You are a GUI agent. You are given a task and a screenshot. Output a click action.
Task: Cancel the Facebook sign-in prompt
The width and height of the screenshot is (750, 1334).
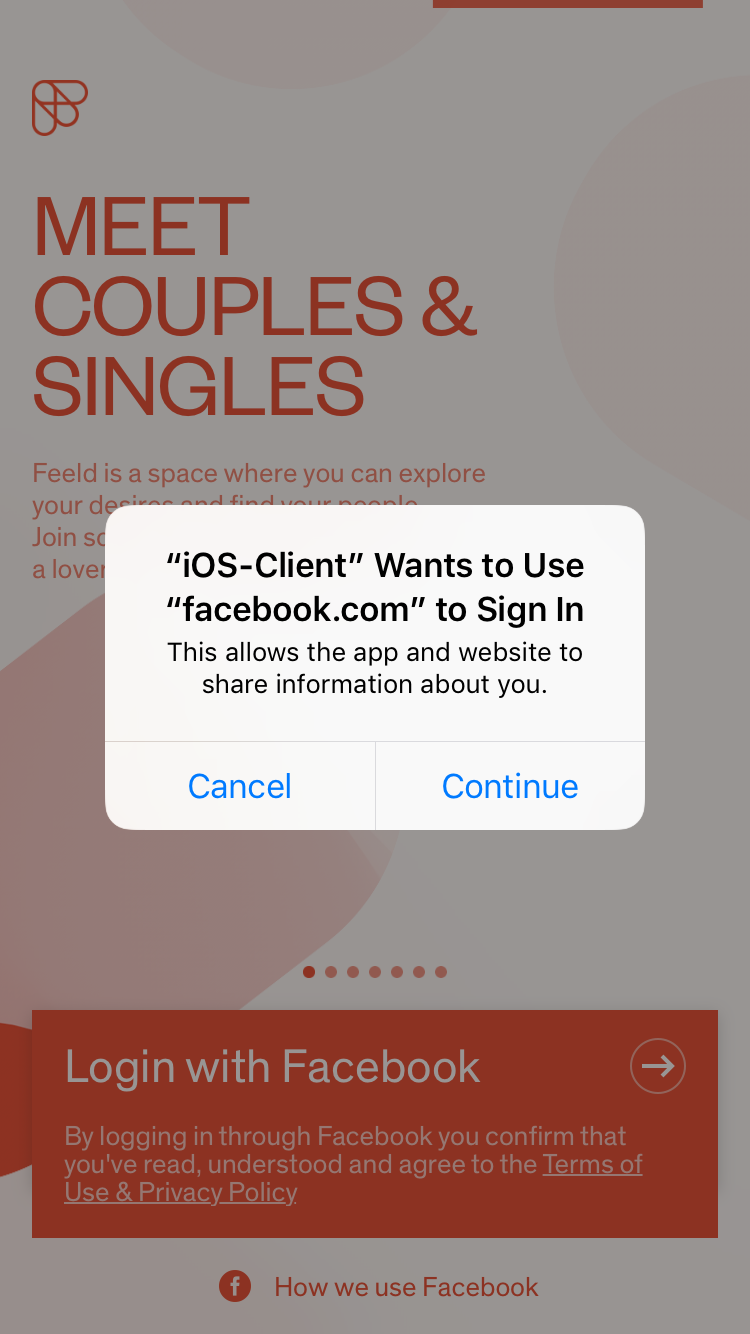(240, 786)
